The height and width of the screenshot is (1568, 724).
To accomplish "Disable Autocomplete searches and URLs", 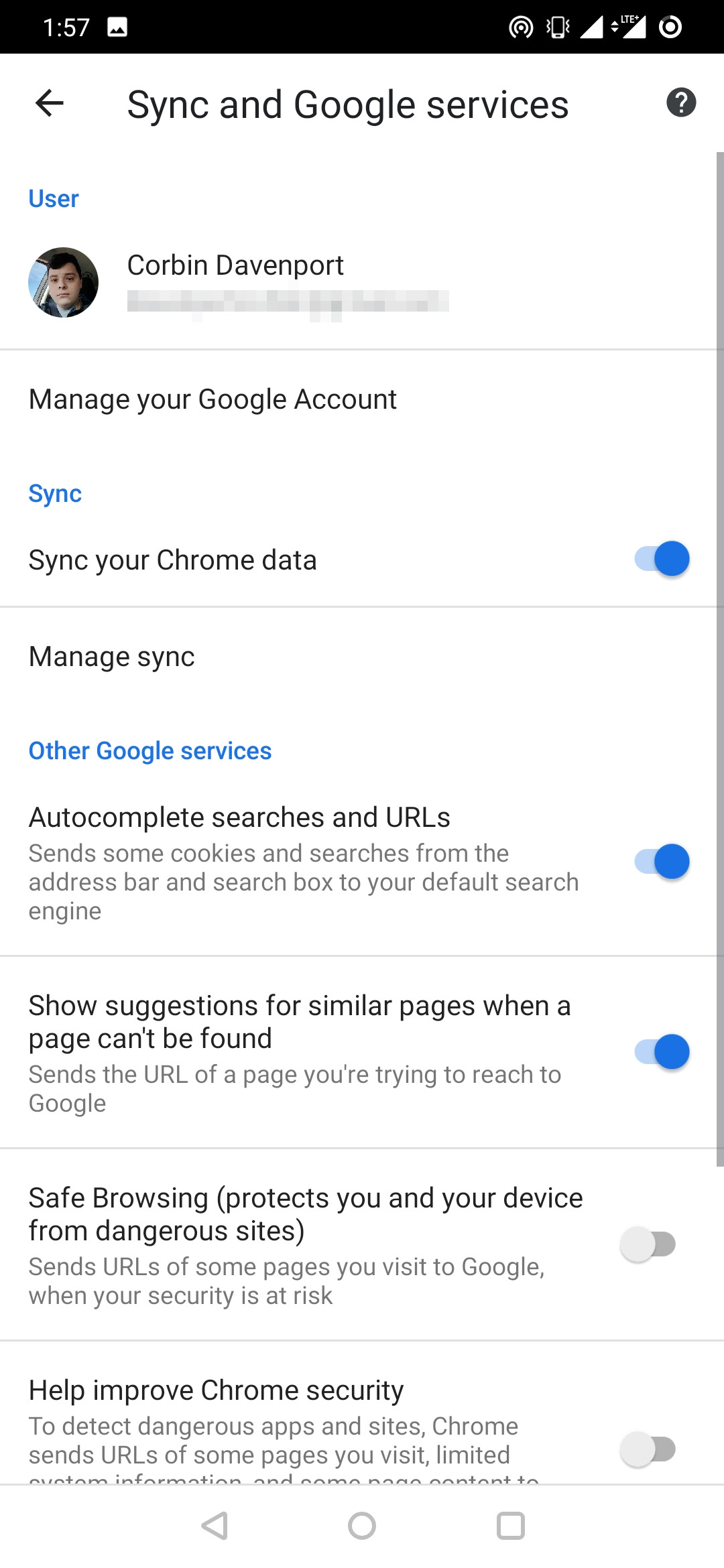I will [662, 862].
